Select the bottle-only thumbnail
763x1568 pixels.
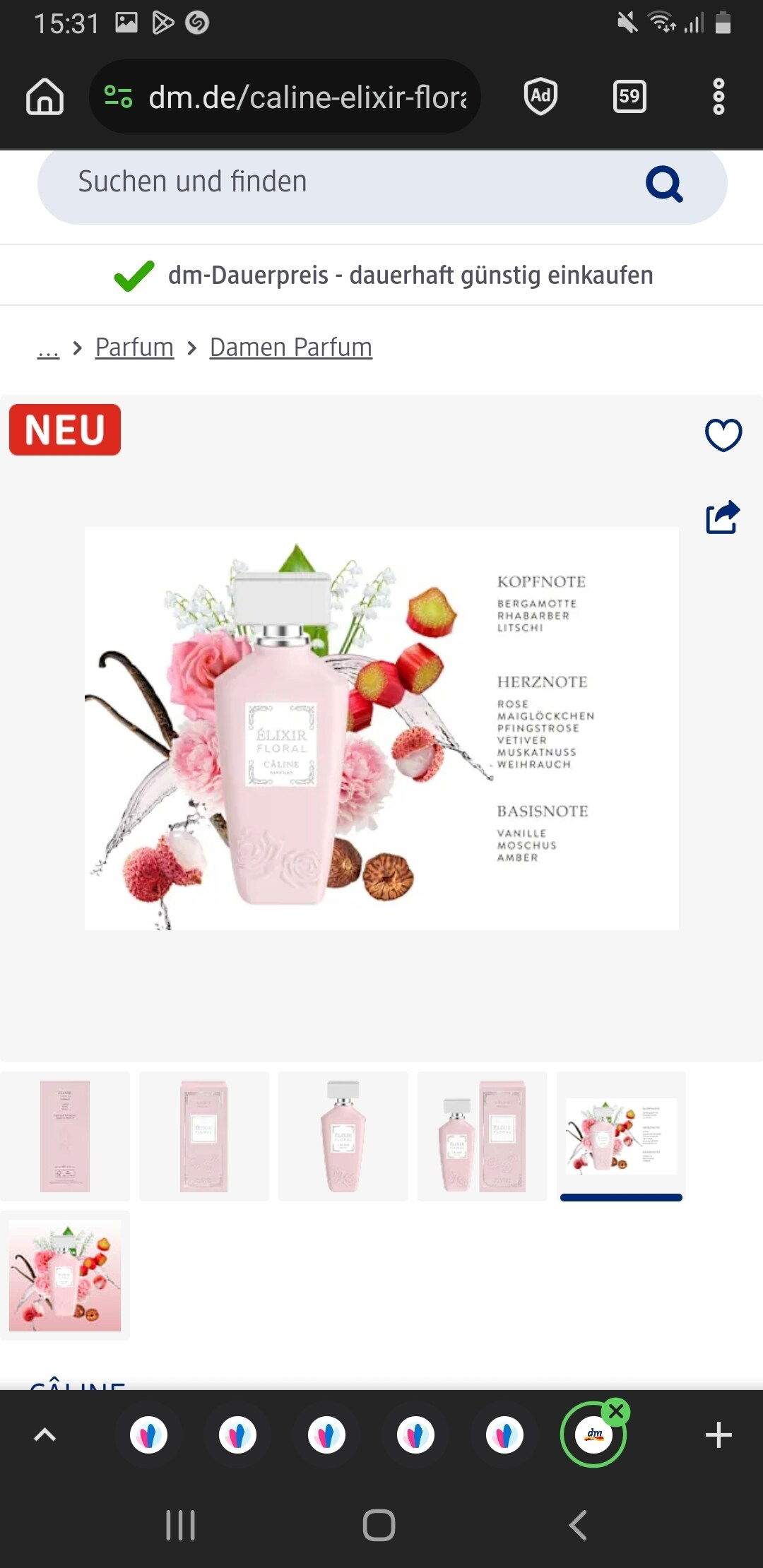coord(343,1136)
